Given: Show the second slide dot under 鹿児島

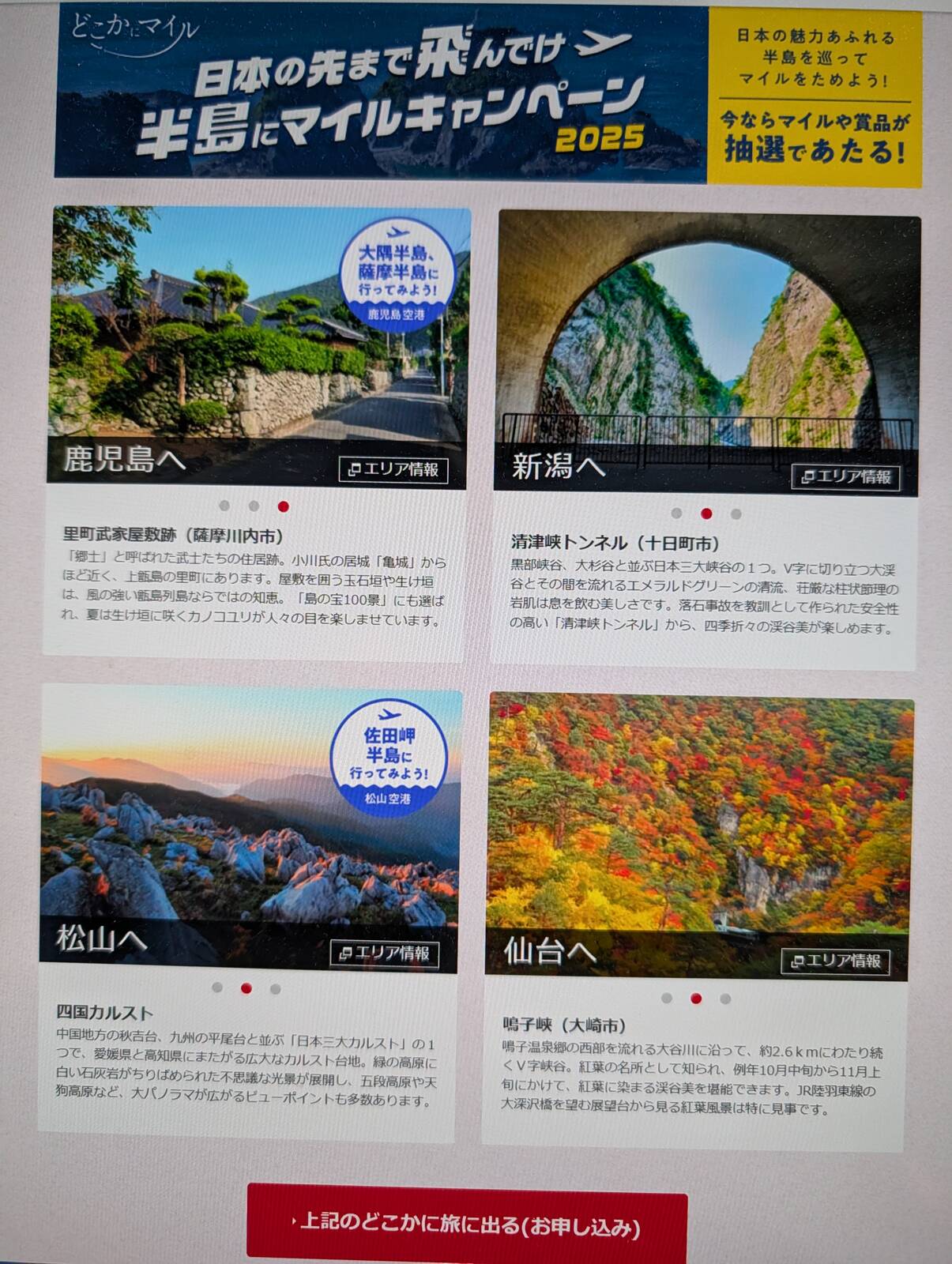Looking at the screenshot, I should (x=254, y=506).
